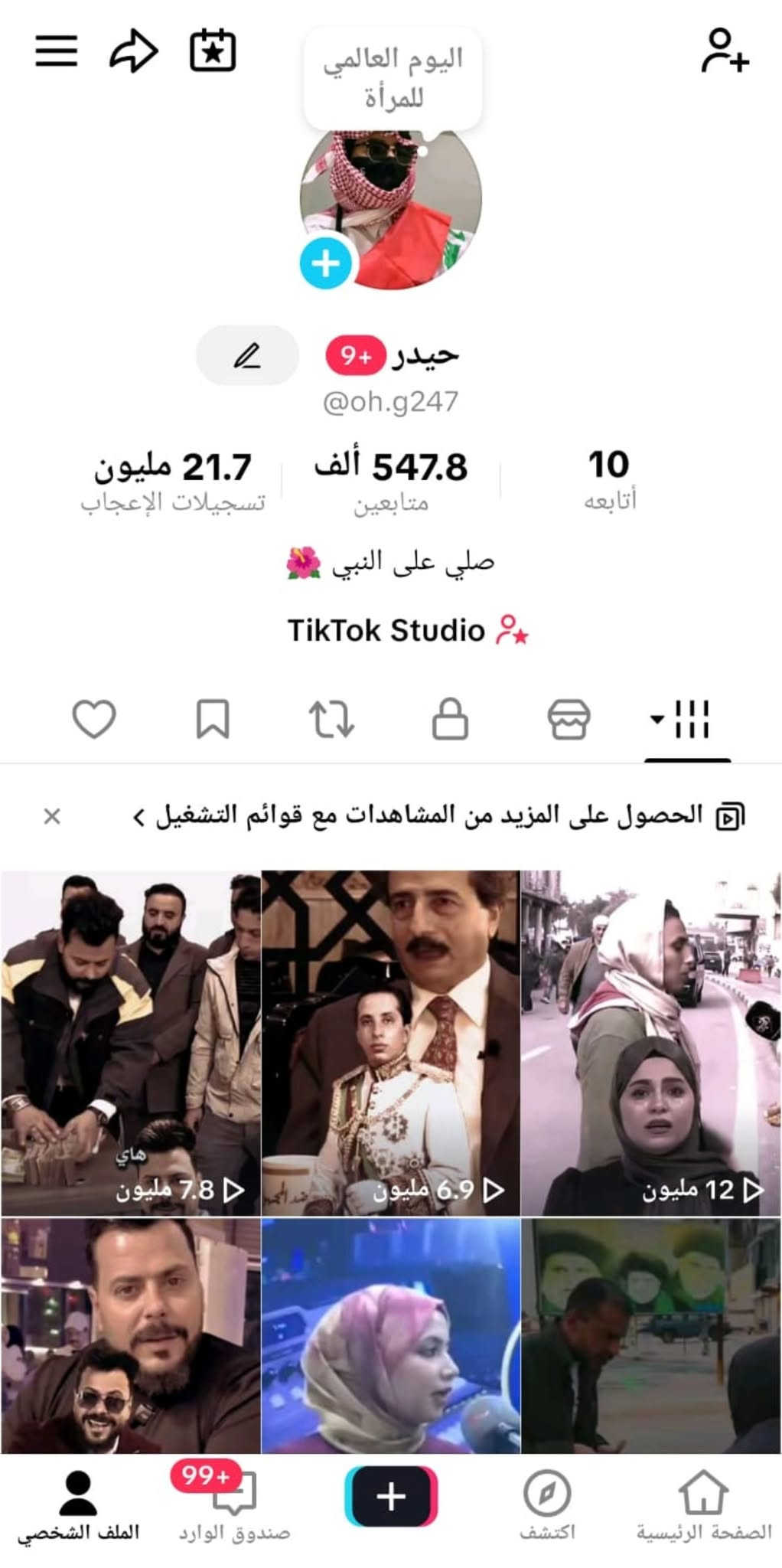Play the video with 12 مليون views

650,1043
